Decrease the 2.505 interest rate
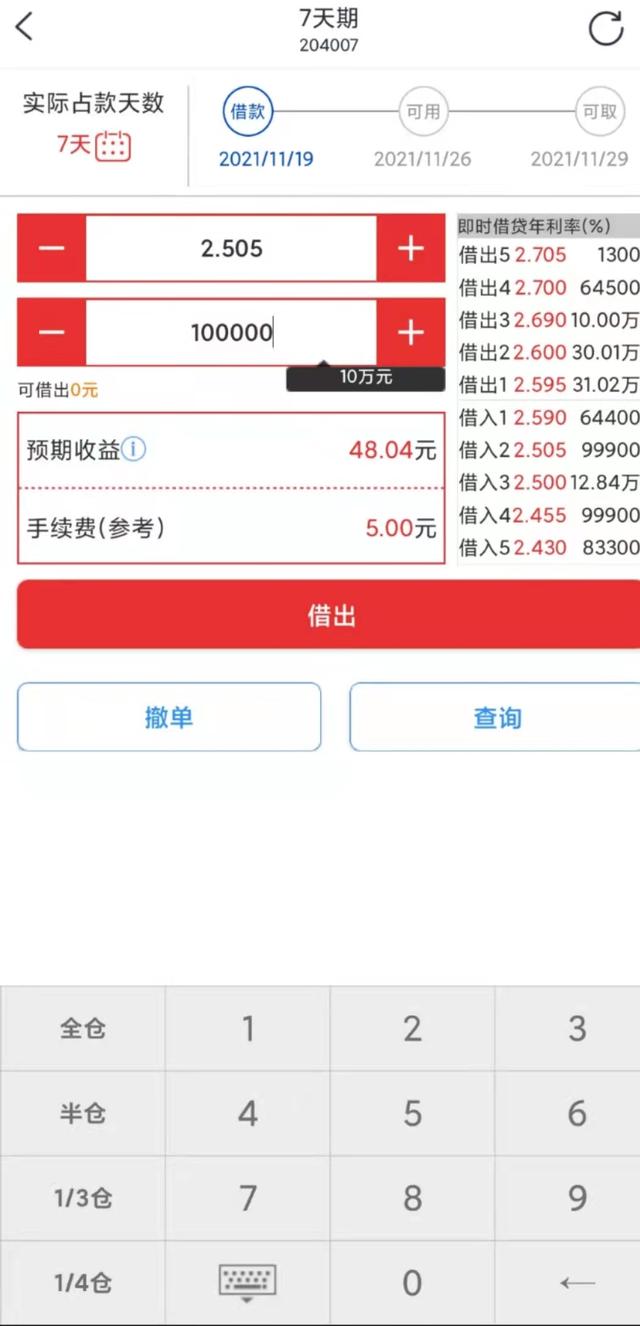 [51, 248]
